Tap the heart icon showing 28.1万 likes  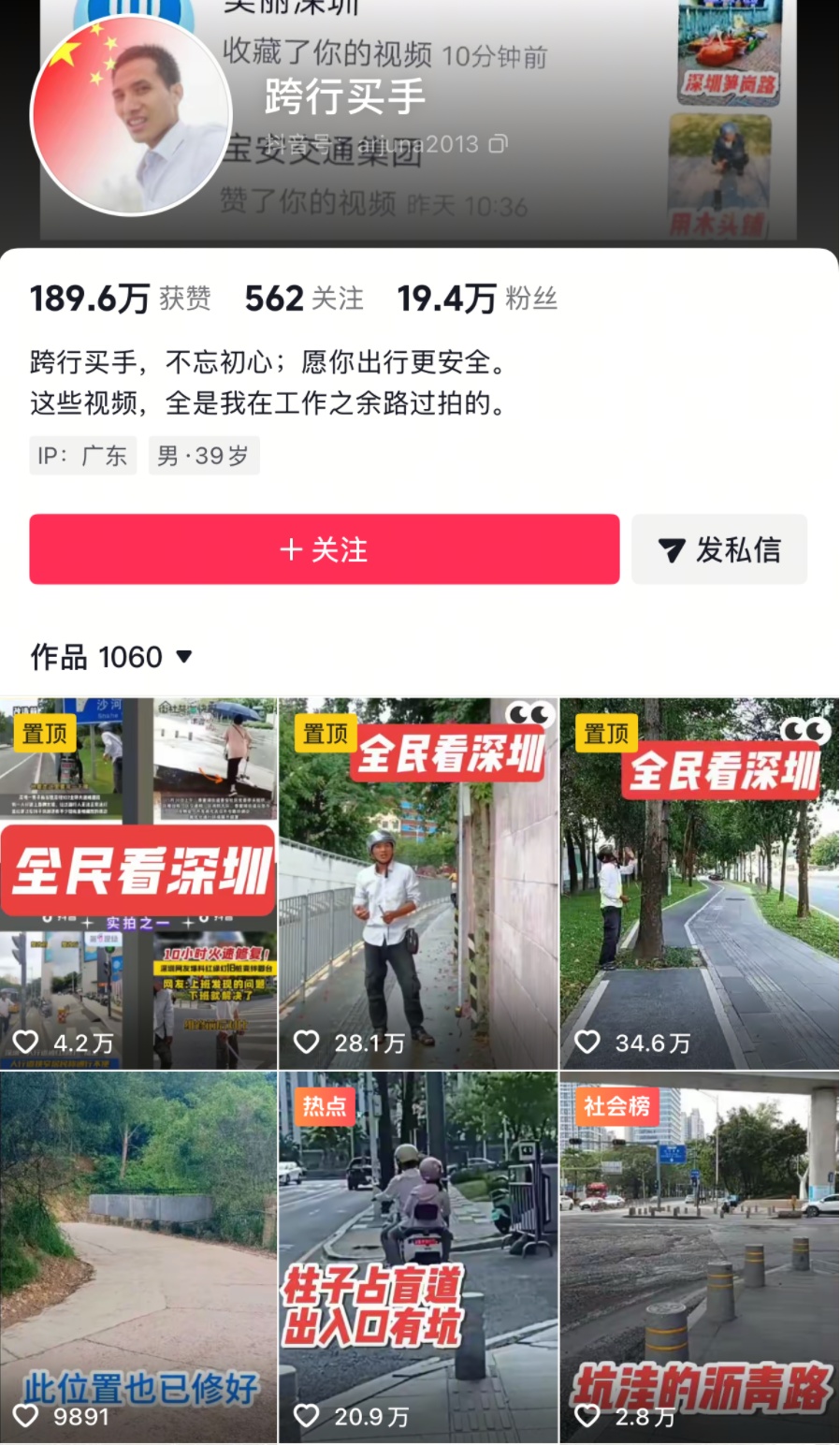(x=308, y=1042)
